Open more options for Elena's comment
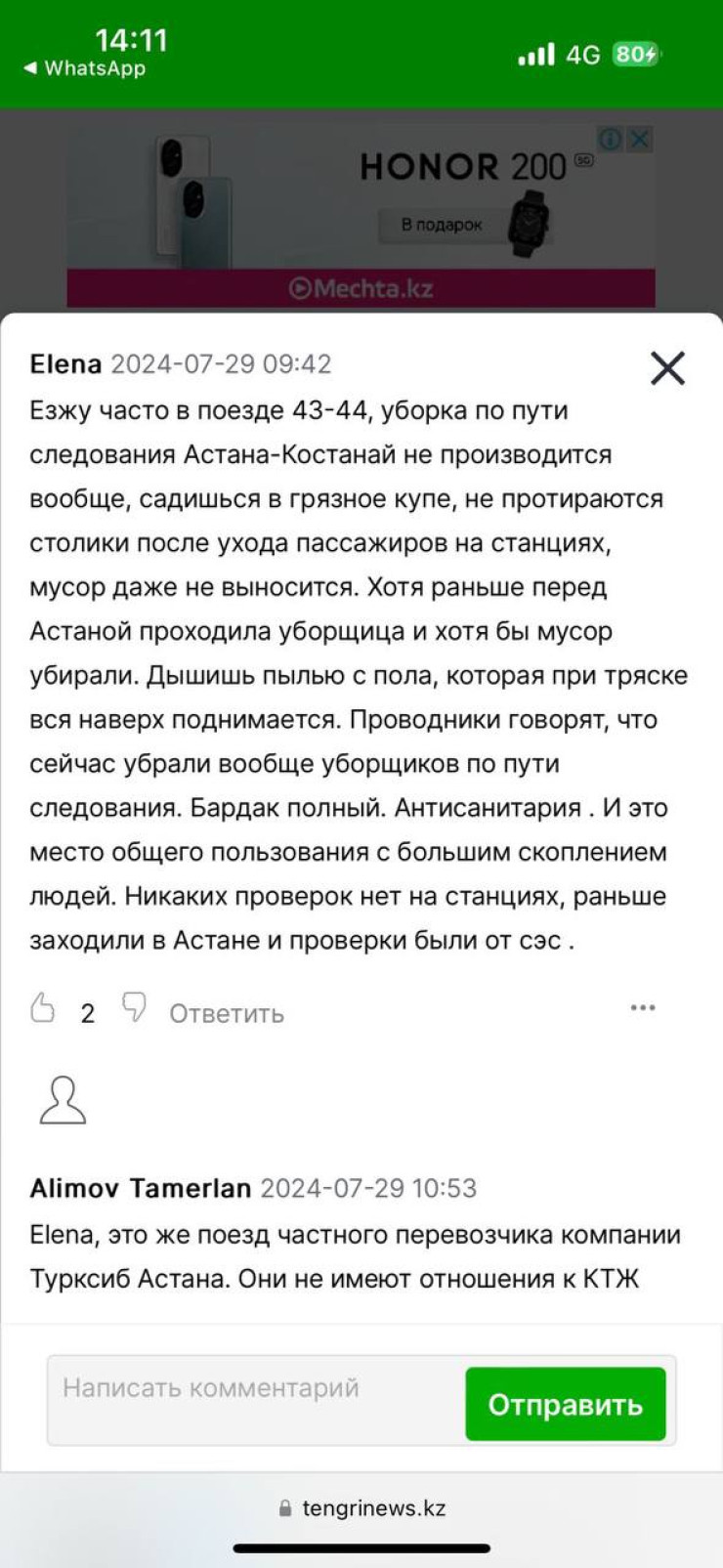This screenshot has height=1568, width=723. (x=642, y=1007)
